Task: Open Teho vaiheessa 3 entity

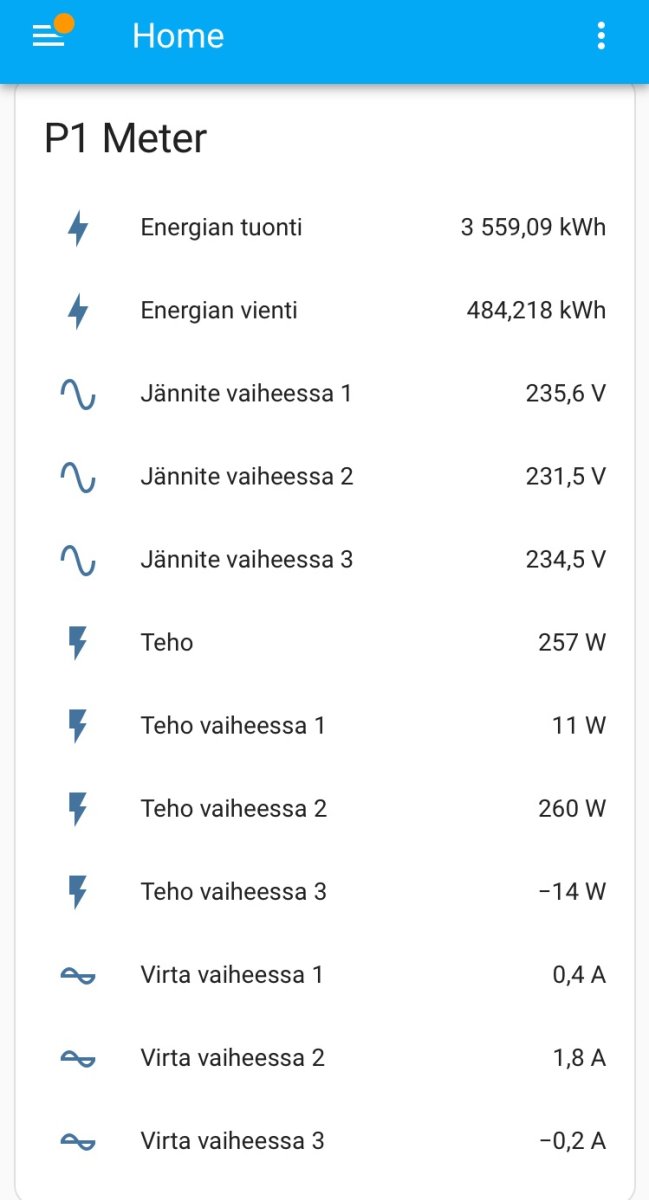Action: click(x=234, y=892)
